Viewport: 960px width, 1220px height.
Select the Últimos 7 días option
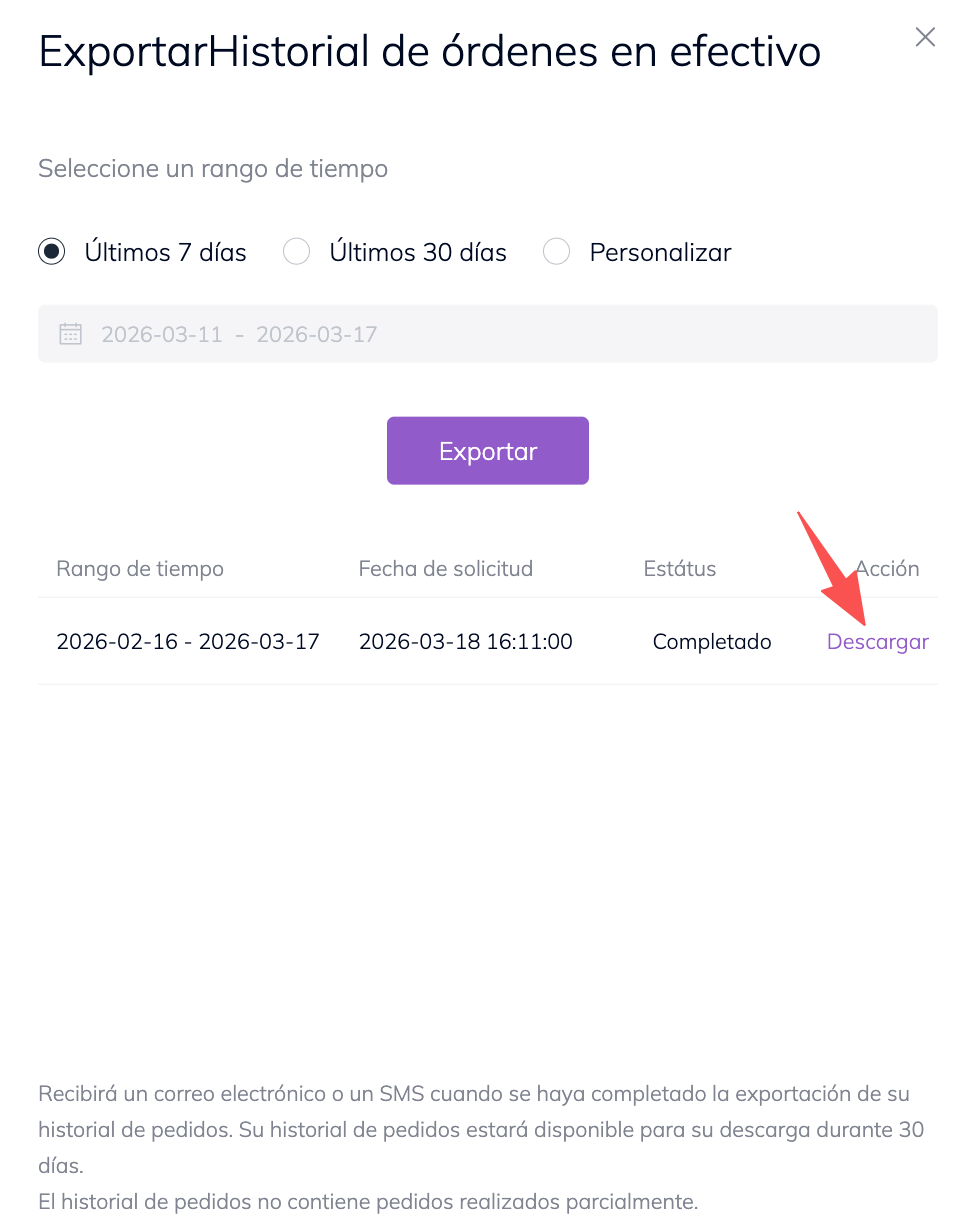pyautogui.click(x=52, y=252)
